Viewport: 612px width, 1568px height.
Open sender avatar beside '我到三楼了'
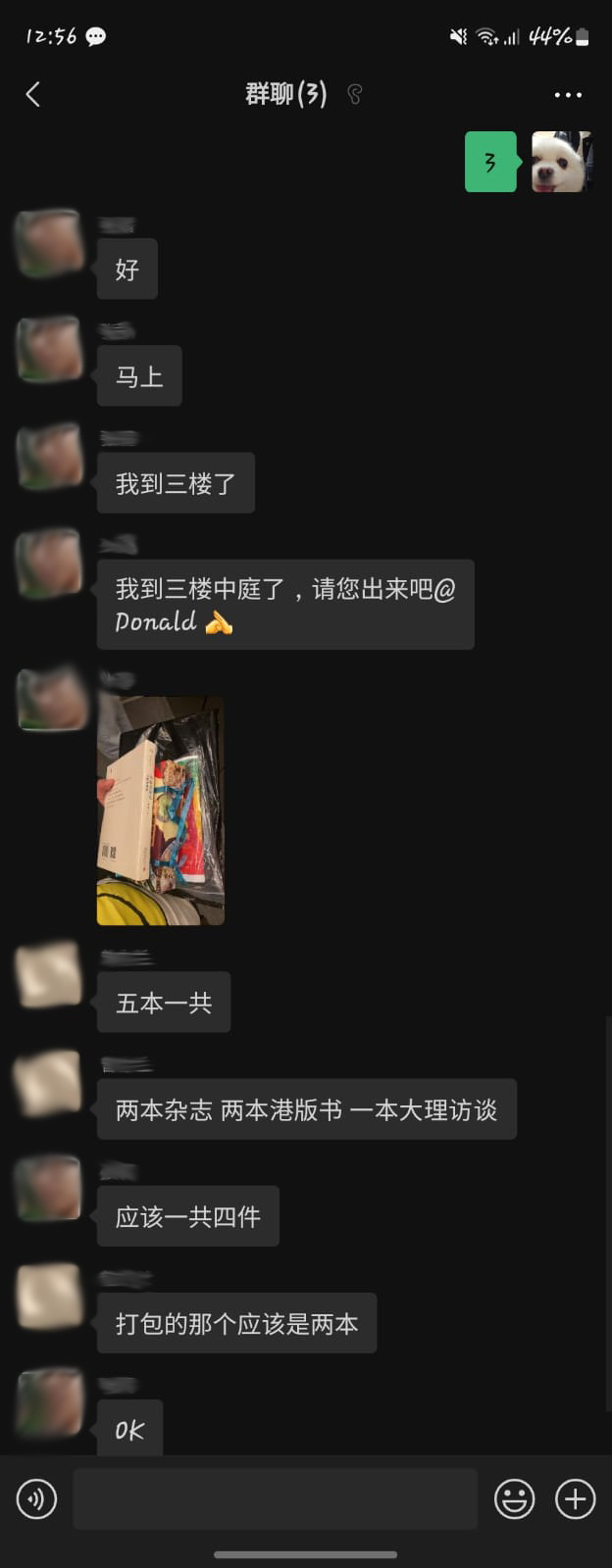49,457
